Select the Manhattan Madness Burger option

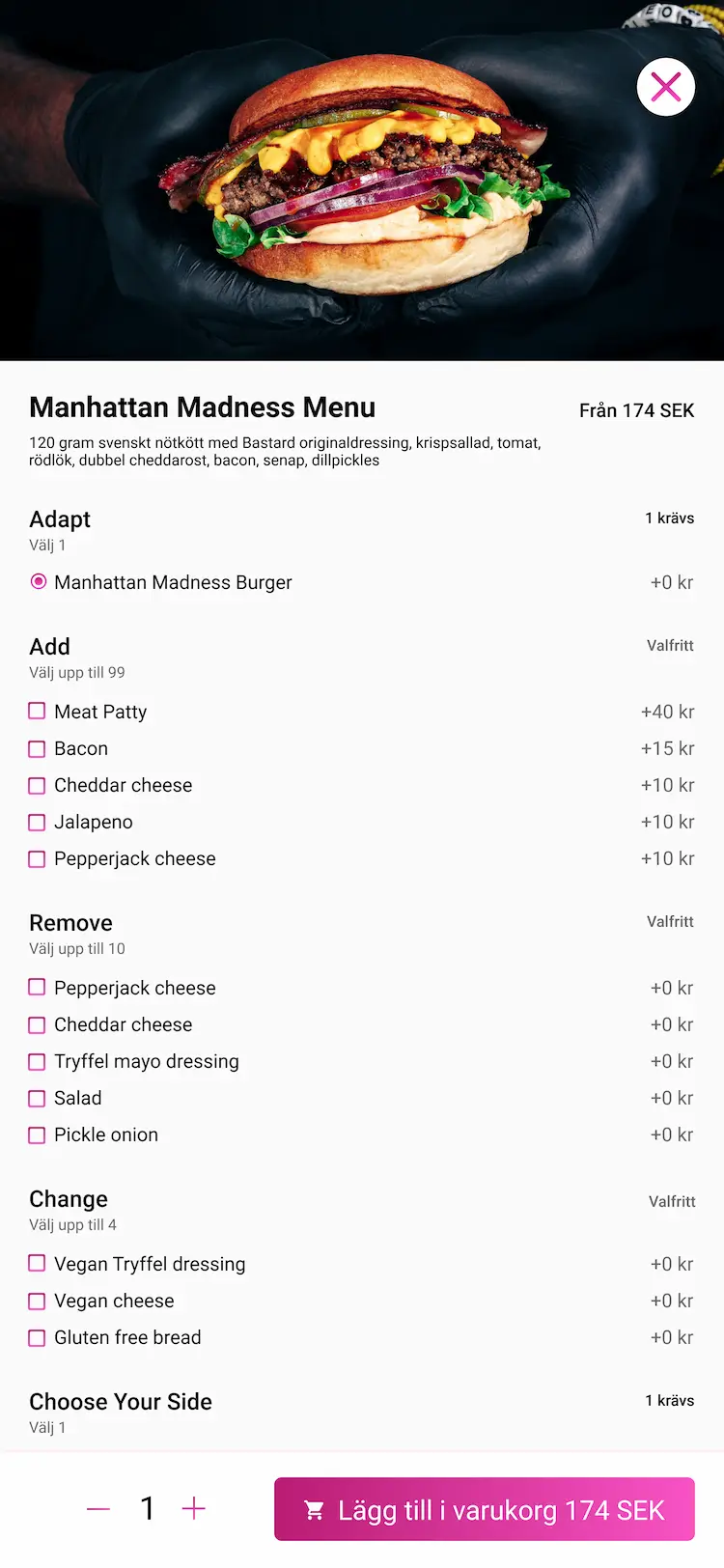39,582
